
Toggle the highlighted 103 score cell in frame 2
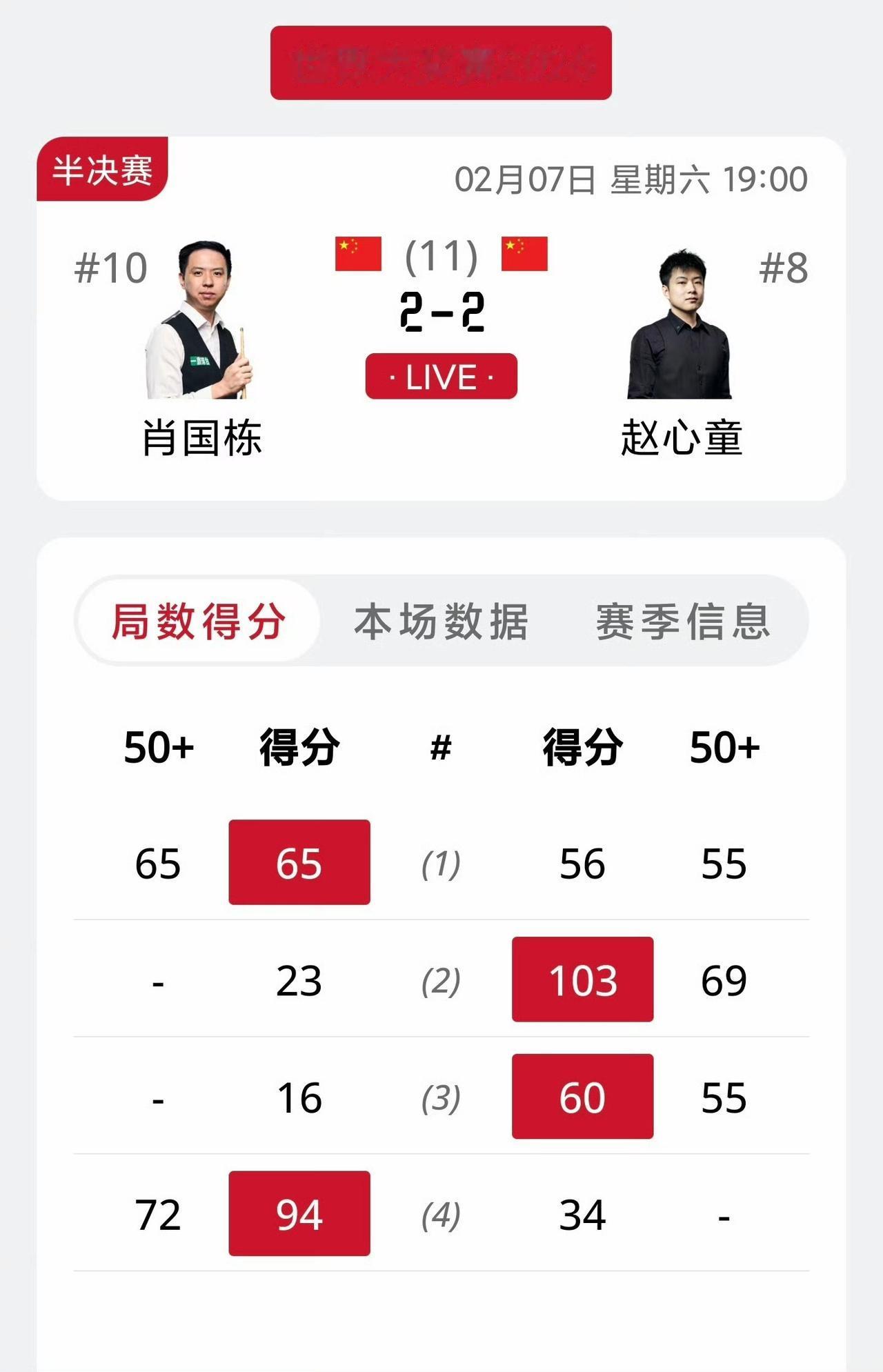[582, 980]
